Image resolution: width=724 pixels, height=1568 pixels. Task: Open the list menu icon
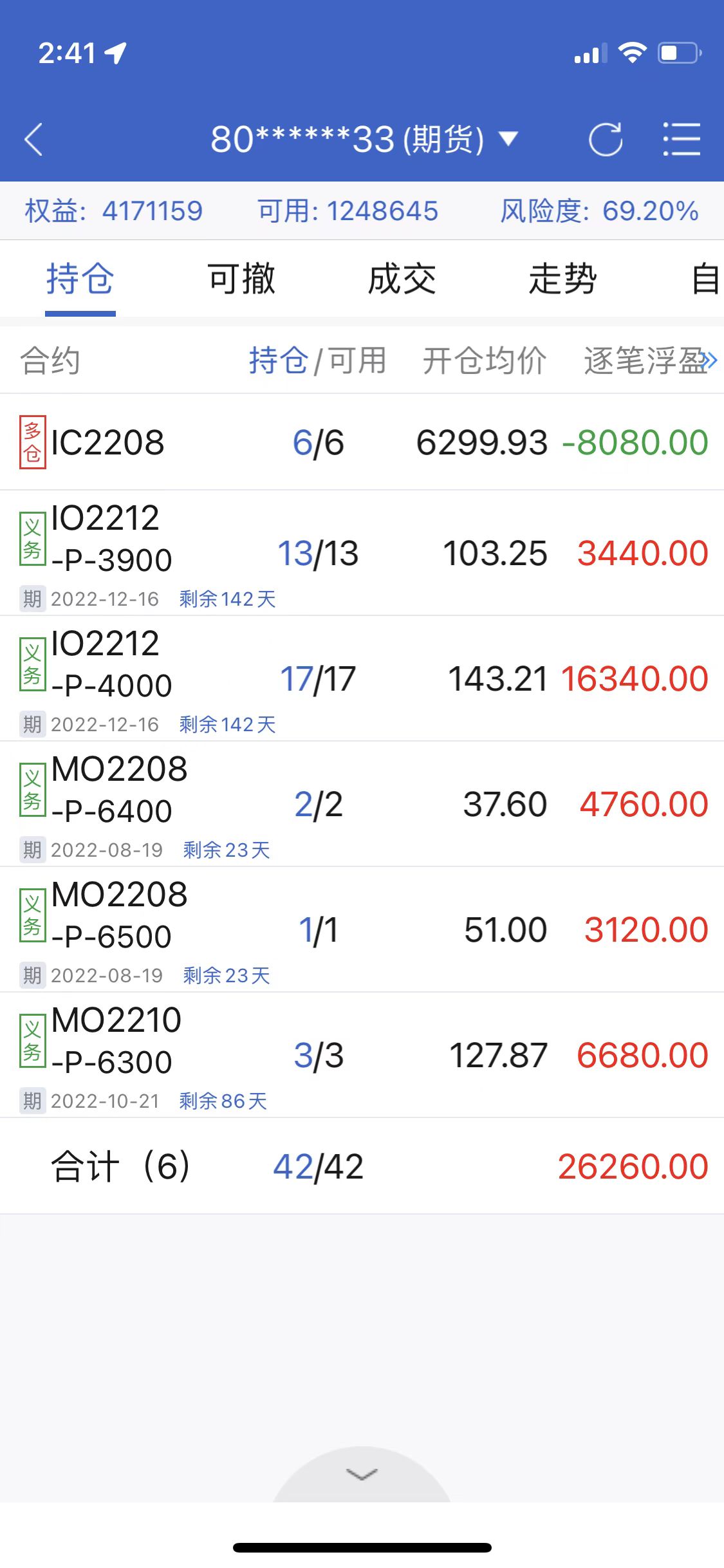click(x=682, y=139)
